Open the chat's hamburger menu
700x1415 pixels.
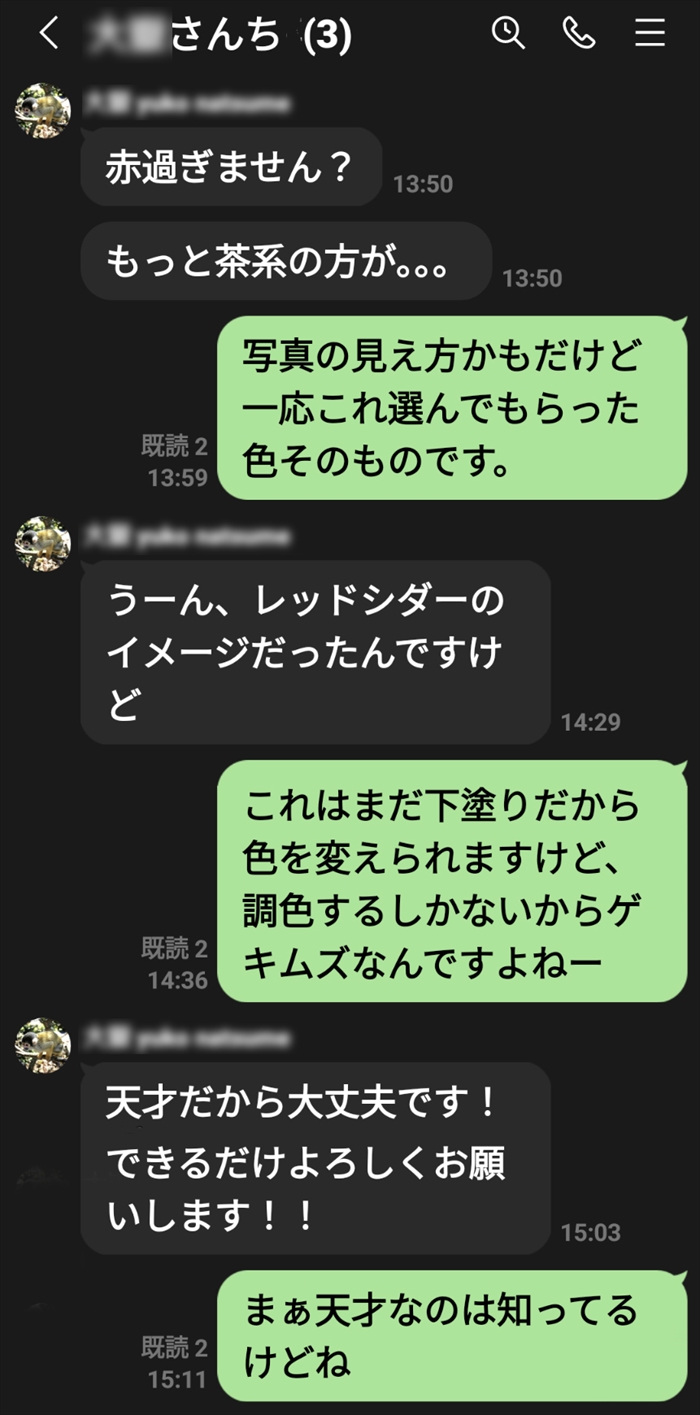click(x=650, y=34)
